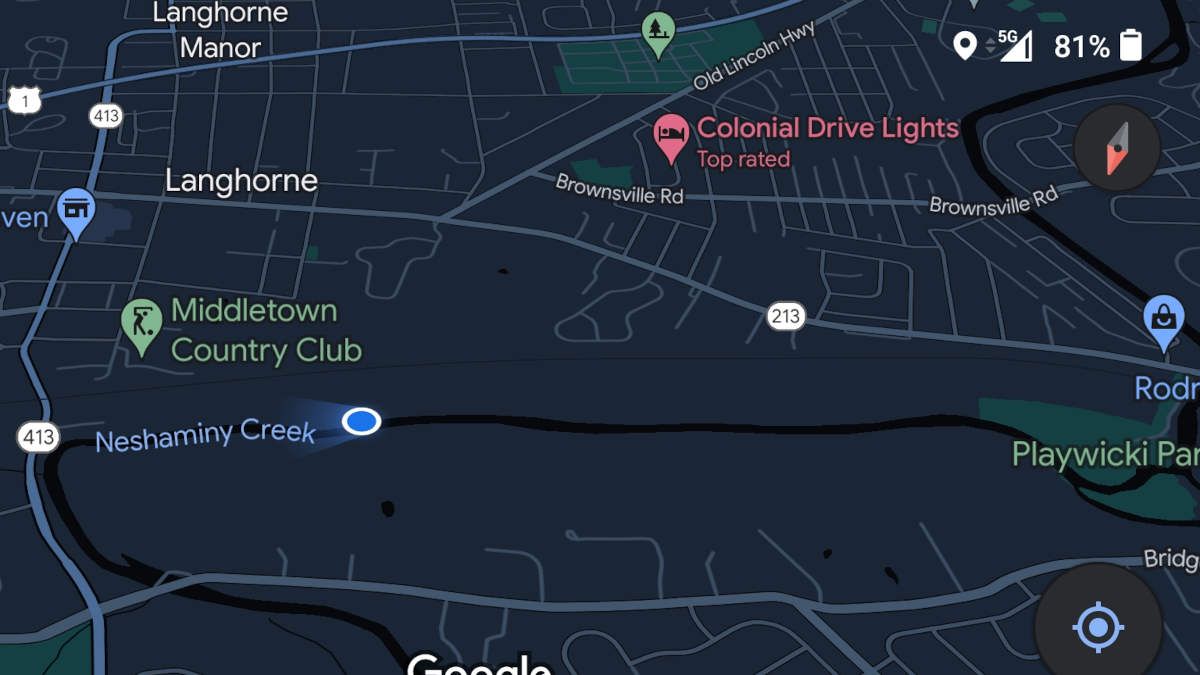Open the Colonial Drive Lights place pin
Screen dimensions: 1200x675
click(x=670, y=135)
